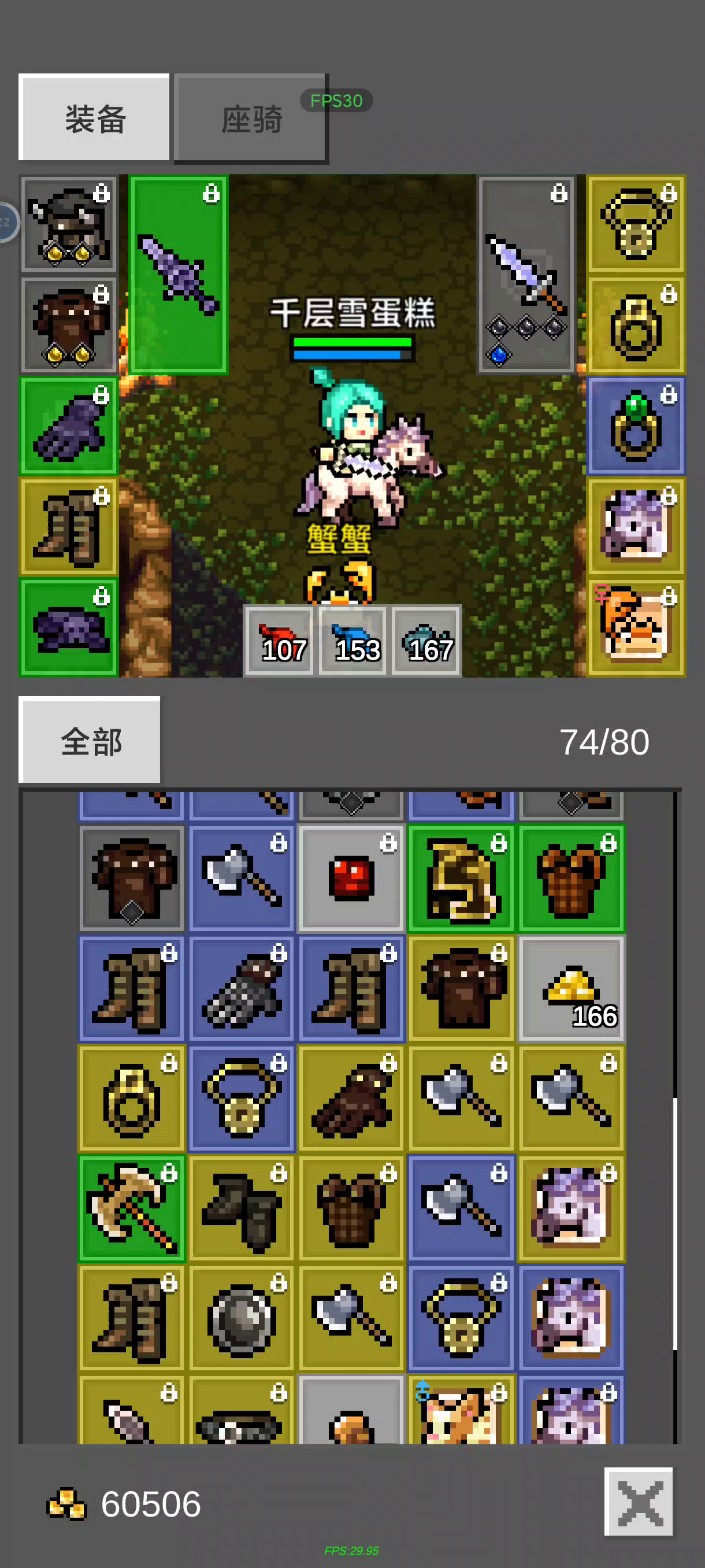705x1568 pixels.
Task: Switch to the 座骑 tab
Action: (x=251, y=118)
